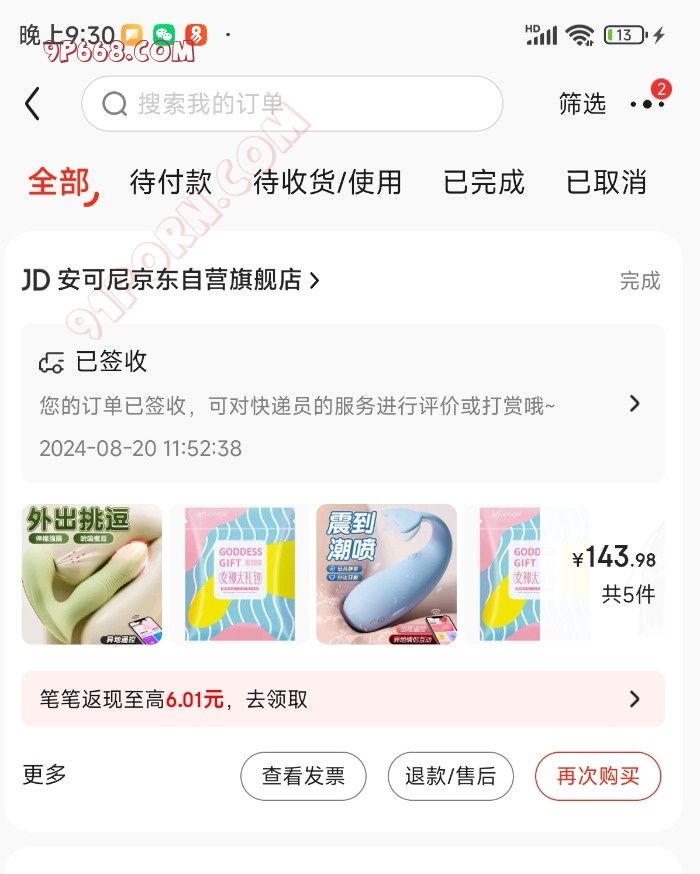The height and width of the screenshot is (874, 700).
Task: Switch to the 全部 tab
Action: tap(59, 182)
